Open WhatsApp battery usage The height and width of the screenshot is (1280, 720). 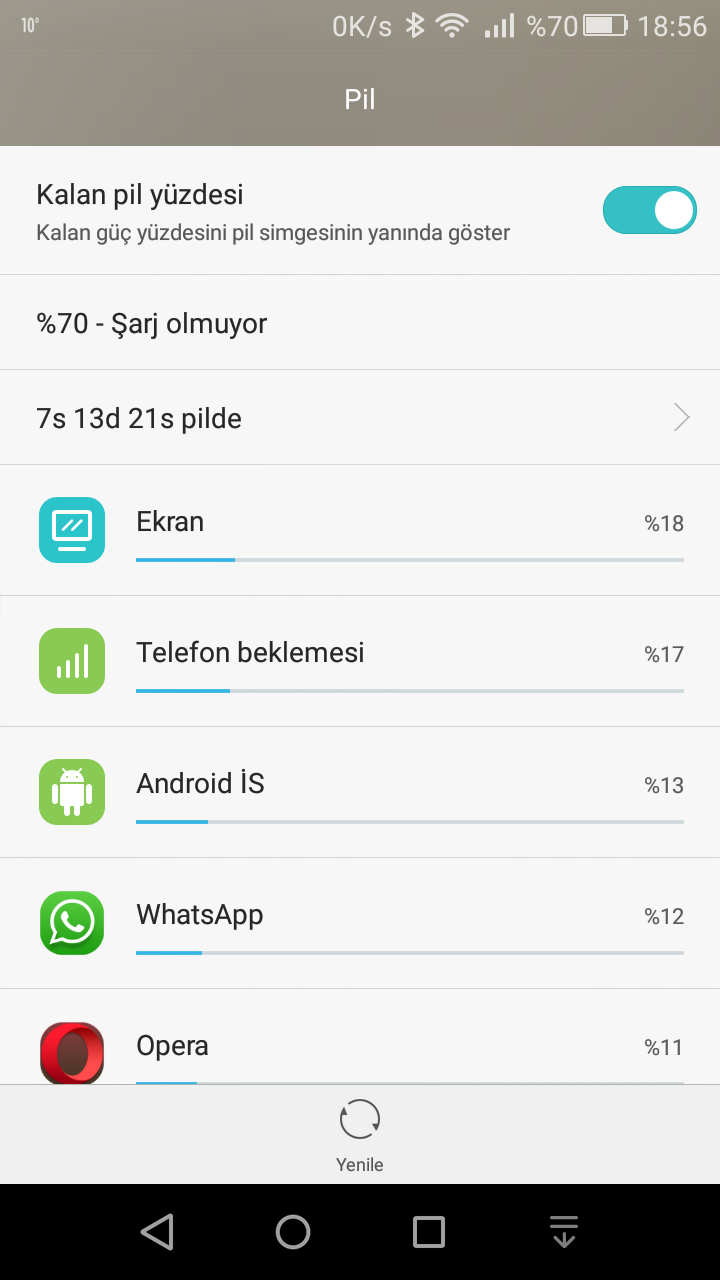[x=360, y=923]
